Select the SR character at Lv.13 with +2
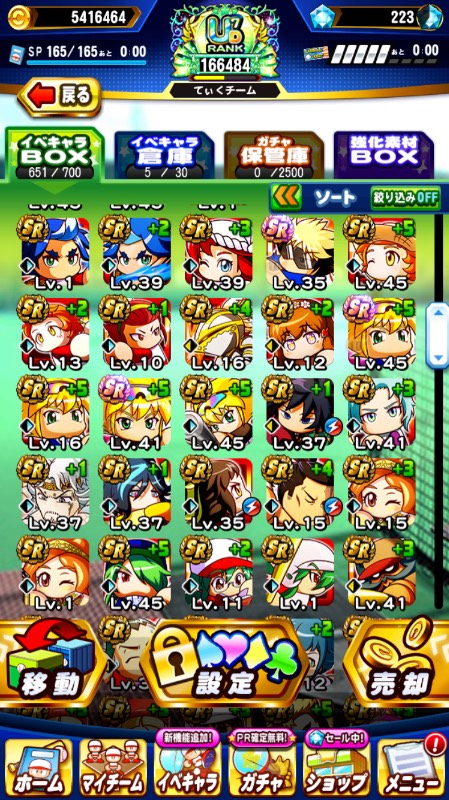 (x=55, y=333)
